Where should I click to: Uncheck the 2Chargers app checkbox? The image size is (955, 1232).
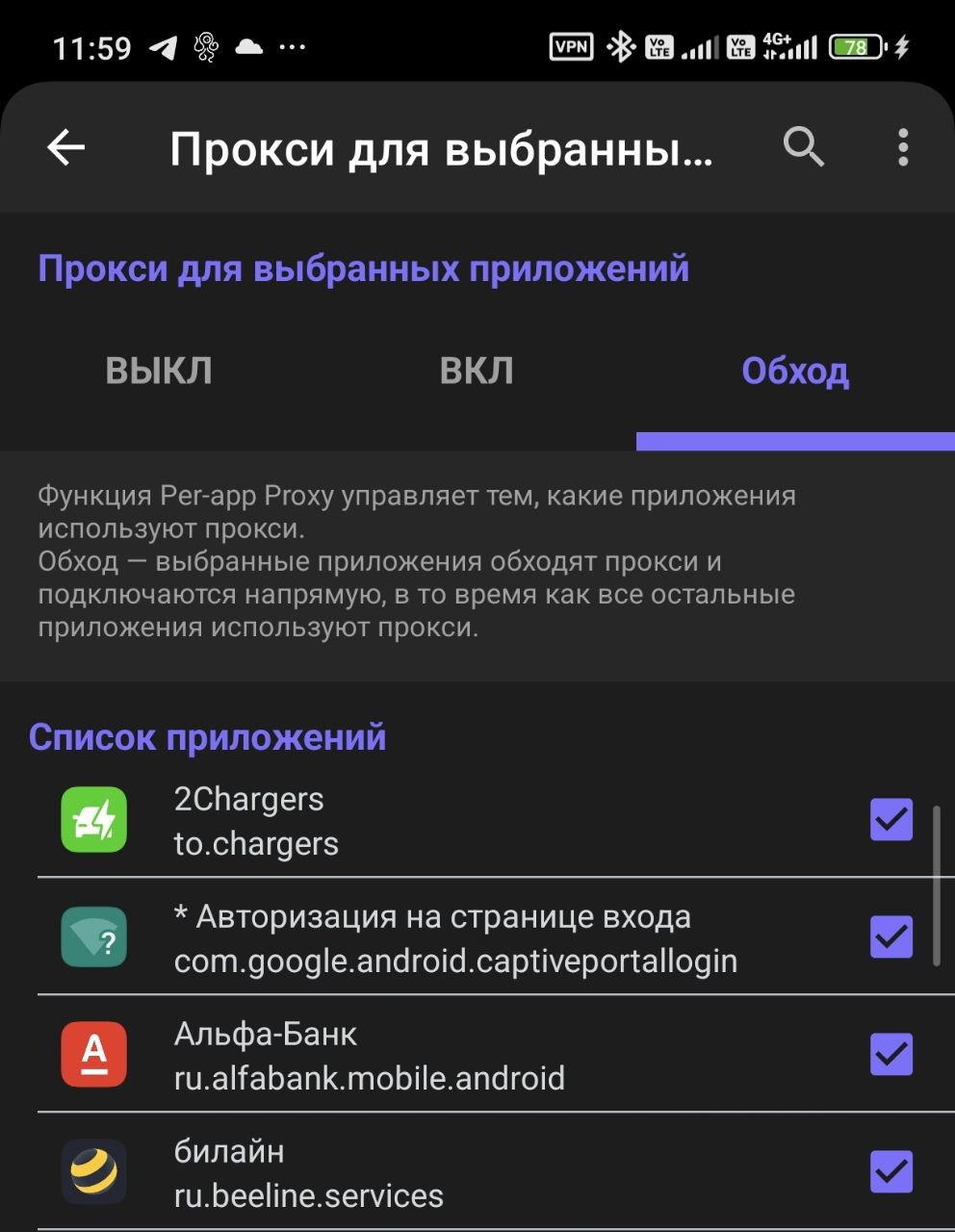pyautogui.click(x=890, y=820)
